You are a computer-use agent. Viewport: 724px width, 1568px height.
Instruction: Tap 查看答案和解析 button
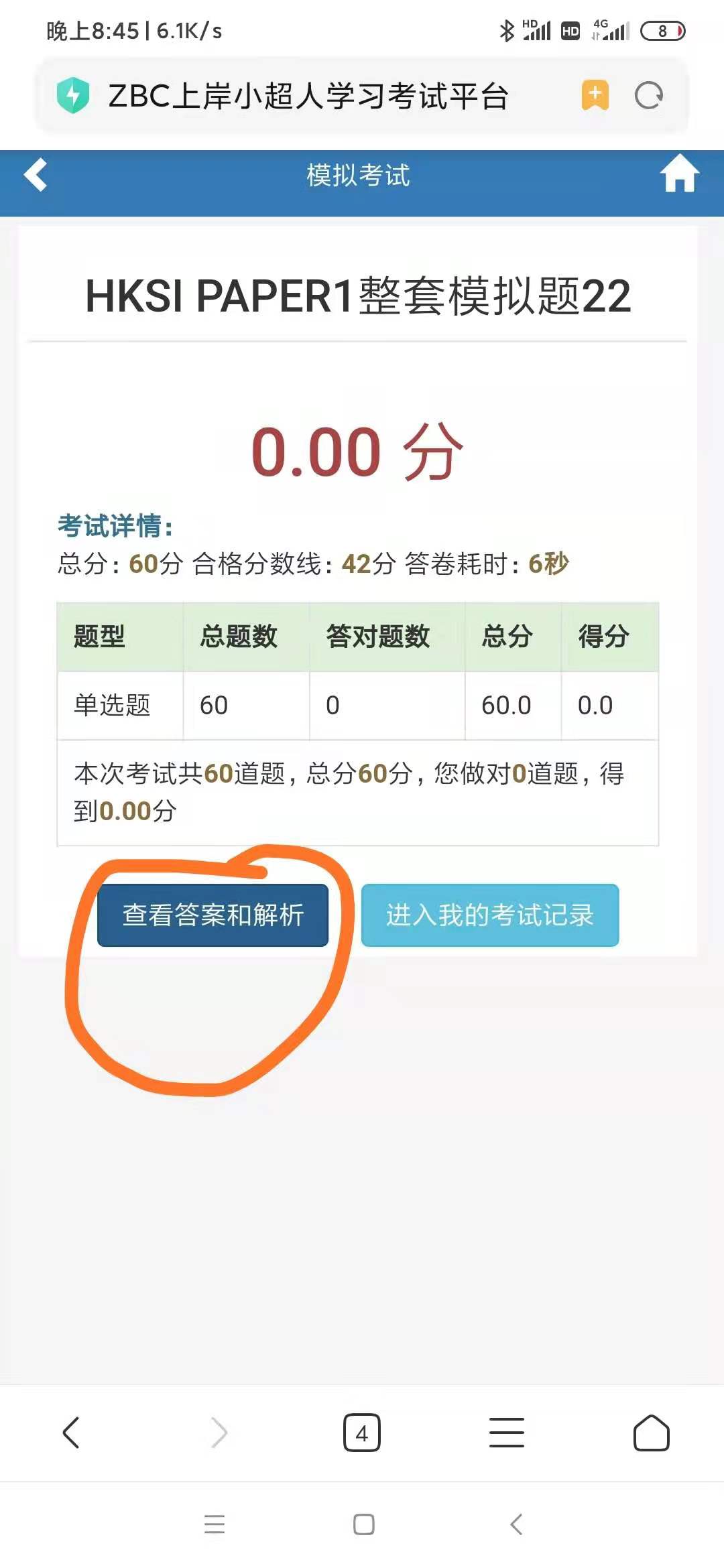[x=213, y=915]
